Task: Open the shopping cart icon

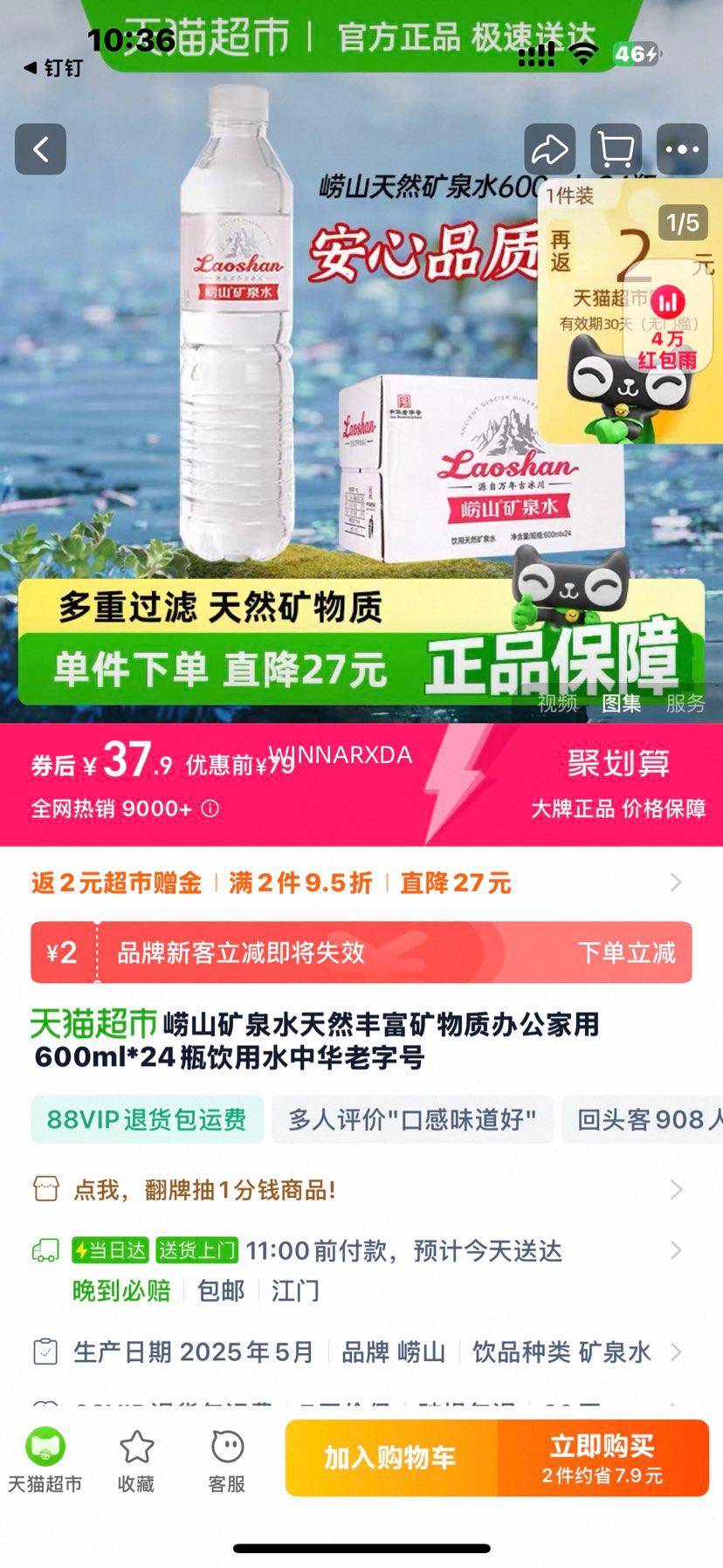Action: [616, 149]
